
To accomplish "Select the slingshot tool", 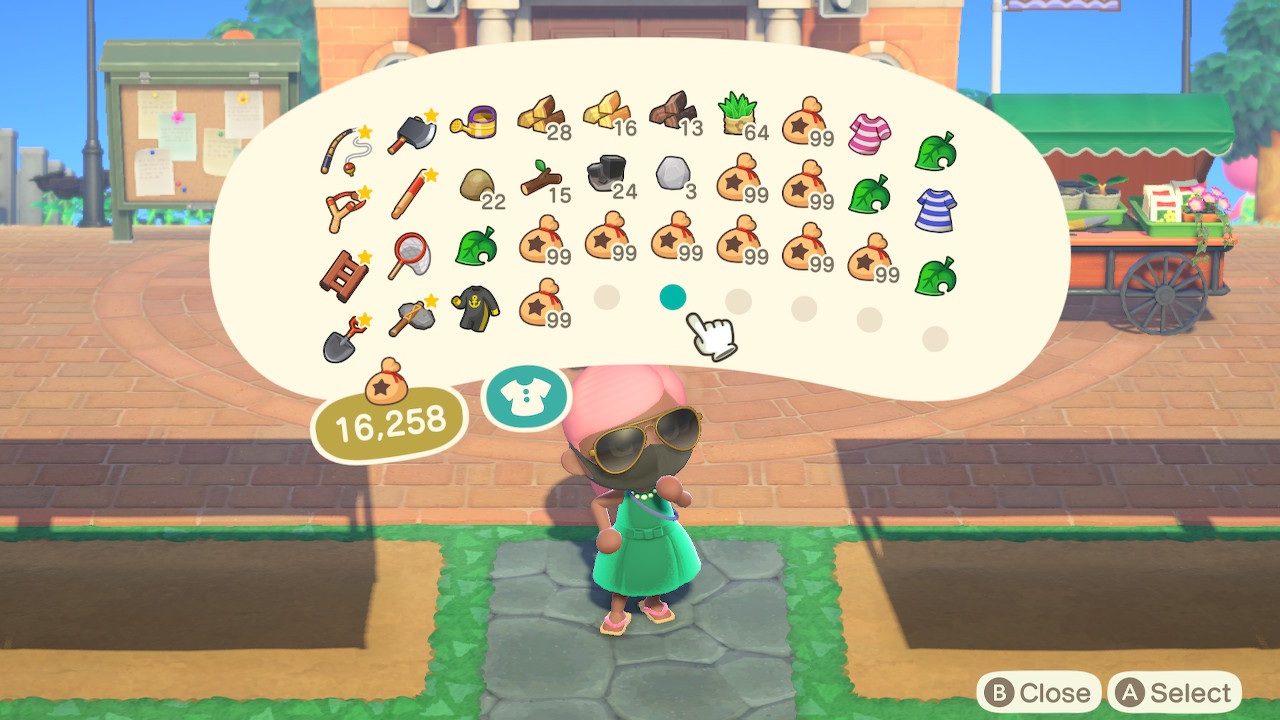I will coord(344,211).
